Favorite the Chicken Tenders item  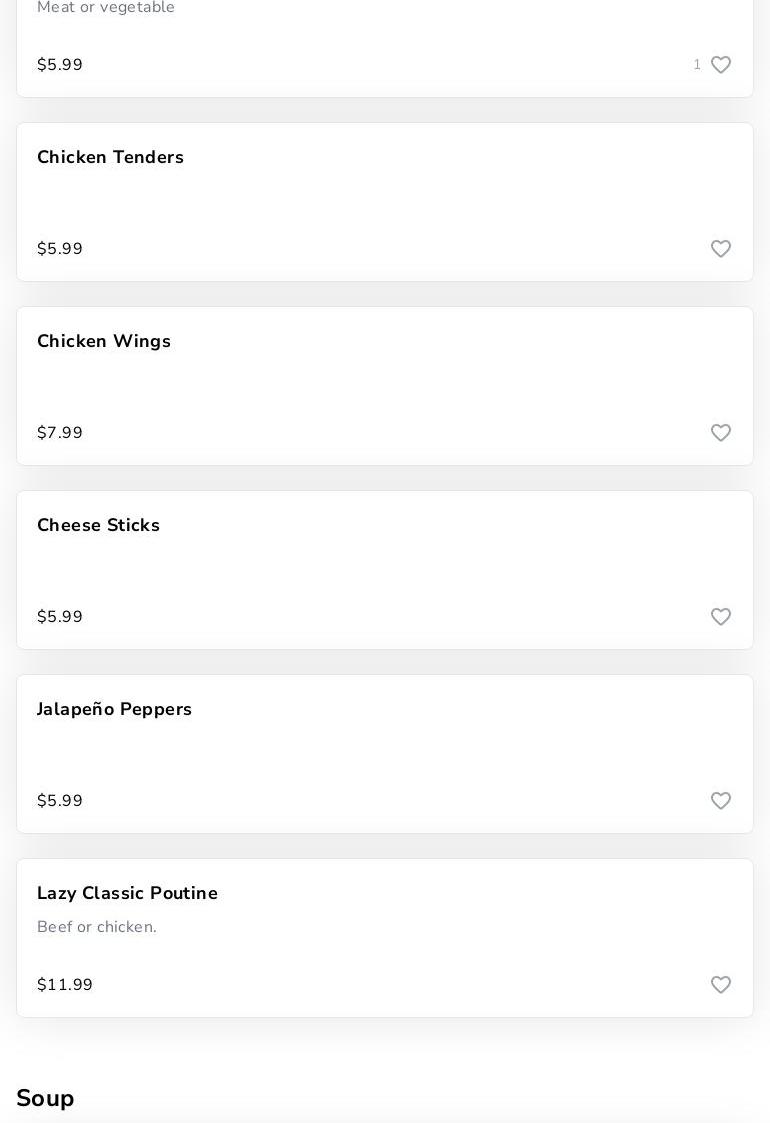pyautogui.click(x=721, y=249)
